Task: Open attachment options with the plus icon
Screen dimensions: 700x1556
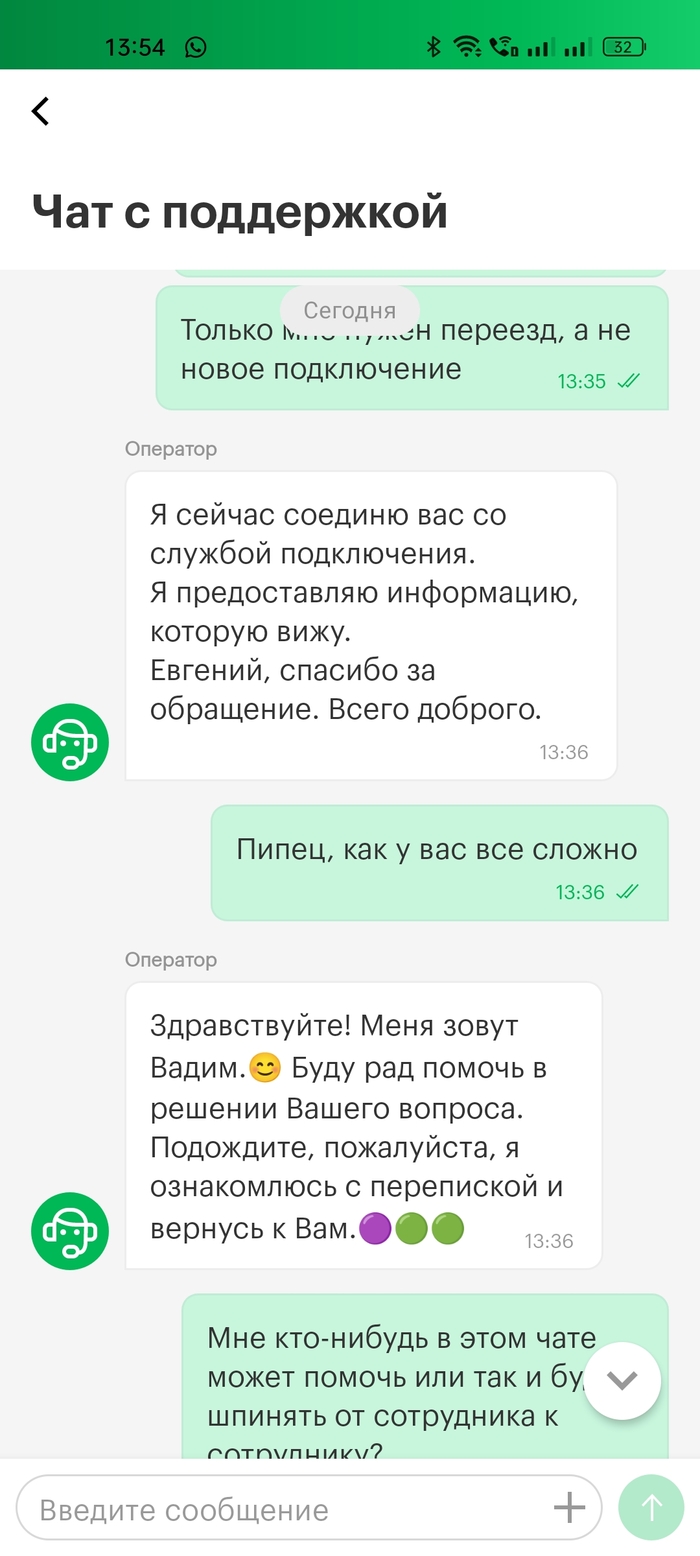Action: (x=569, y=1508)
